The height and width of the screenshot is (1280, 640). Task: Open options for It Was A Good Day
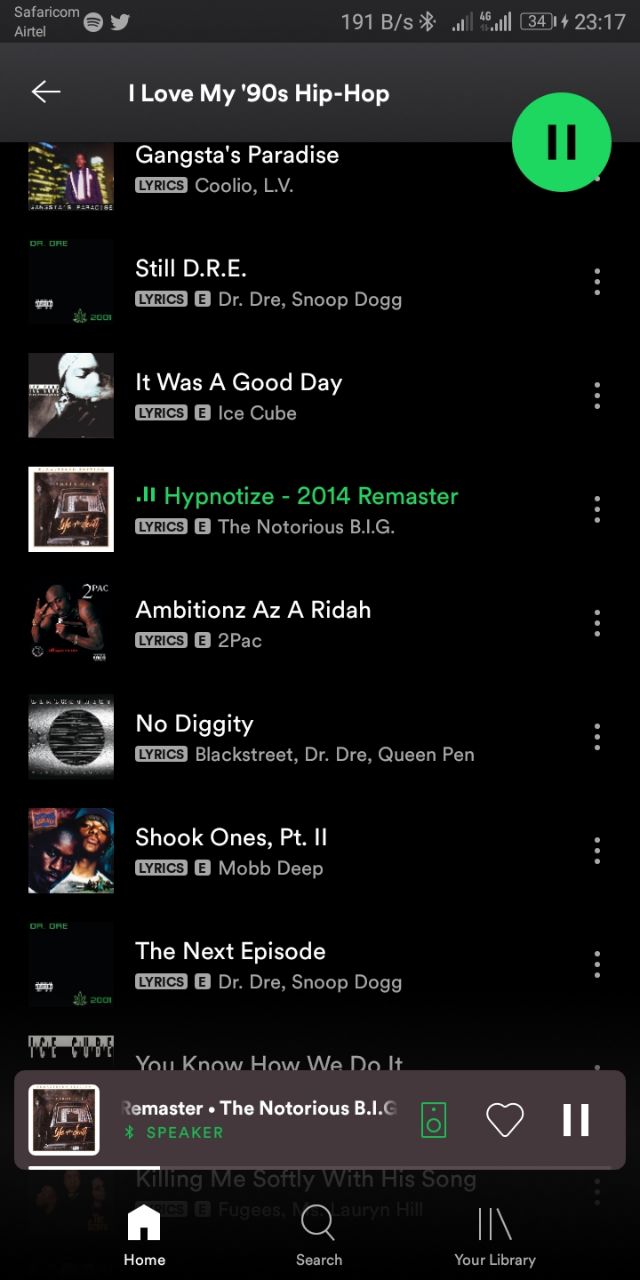pyautogui.click(x=597, y=396)
